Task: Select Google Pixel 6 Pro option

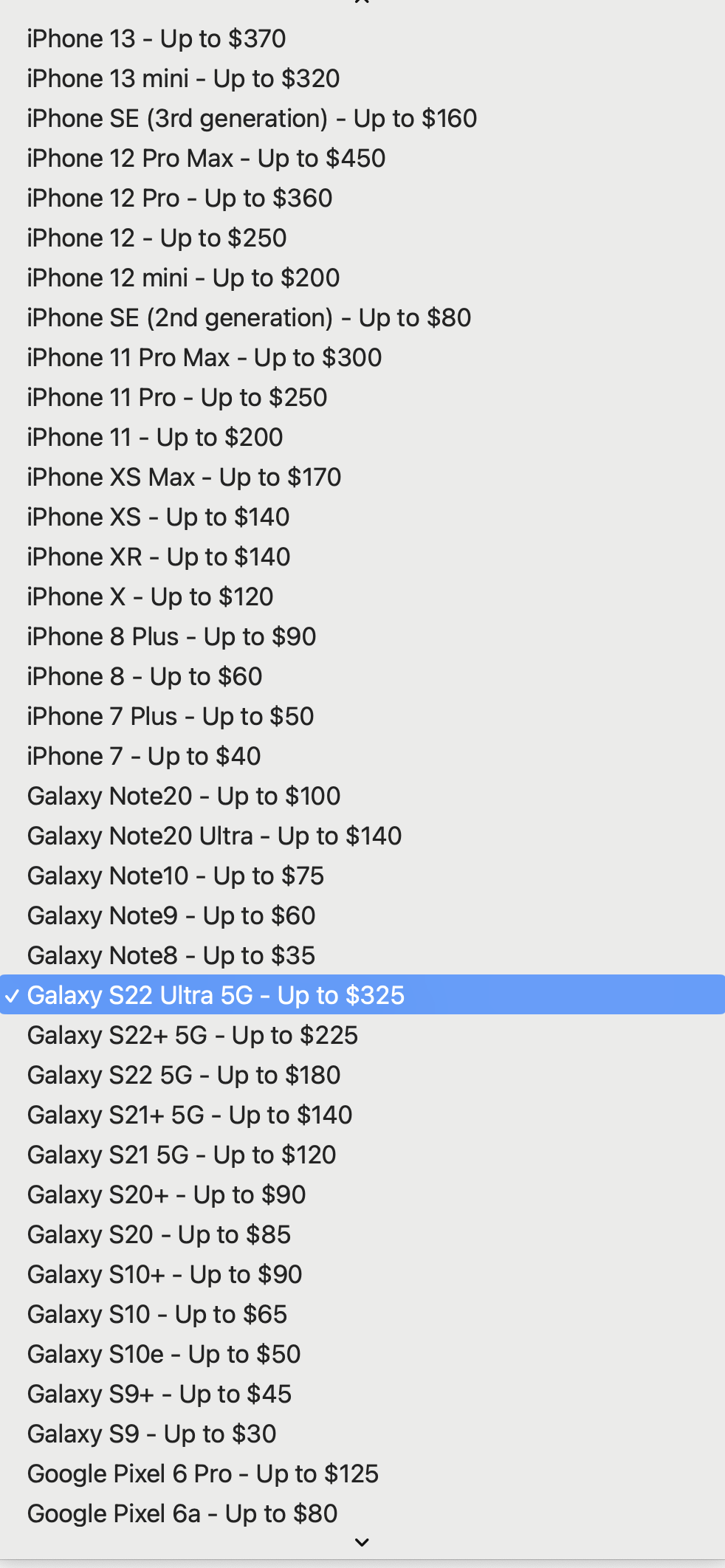Action: click(x=362, y=1474)
